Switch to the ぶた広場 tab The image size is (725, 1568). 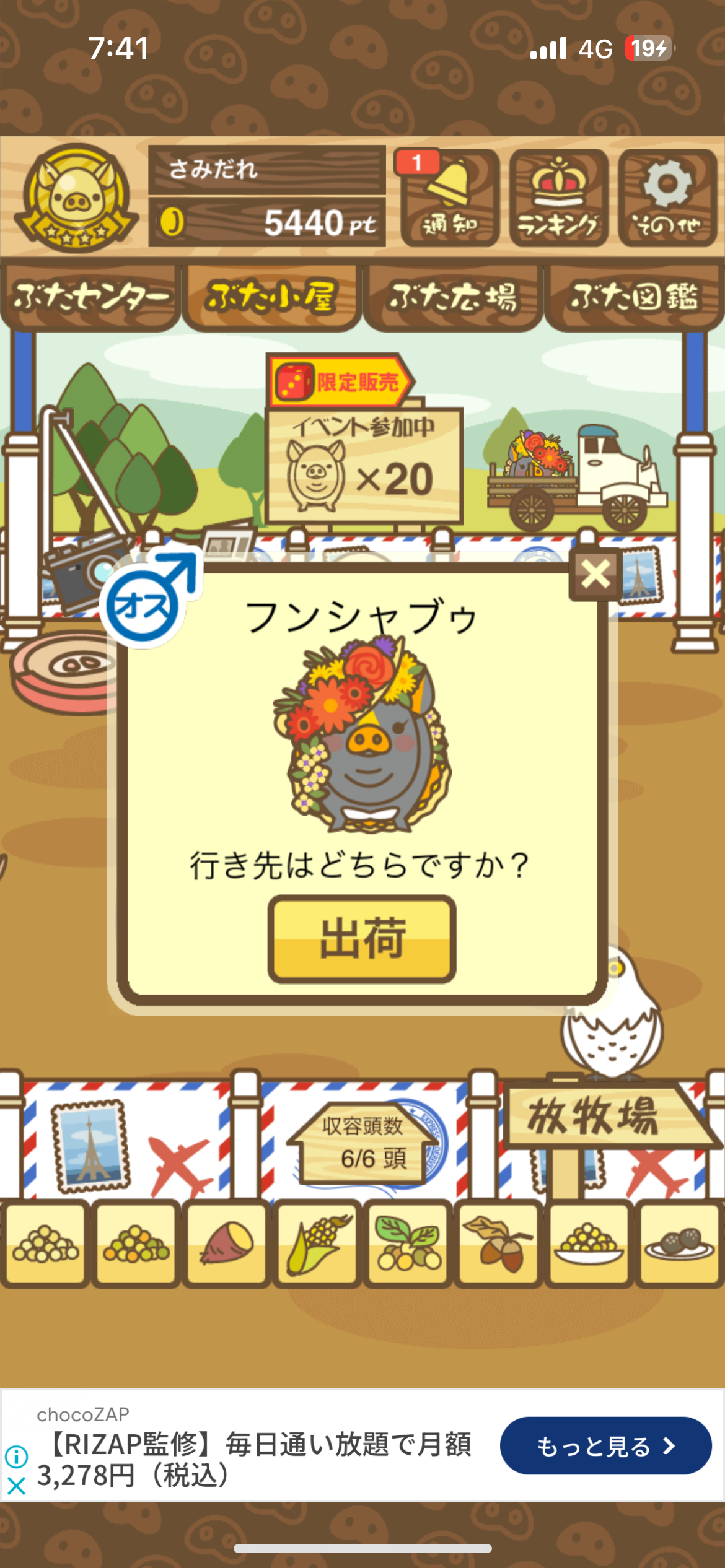click(453, 298)
